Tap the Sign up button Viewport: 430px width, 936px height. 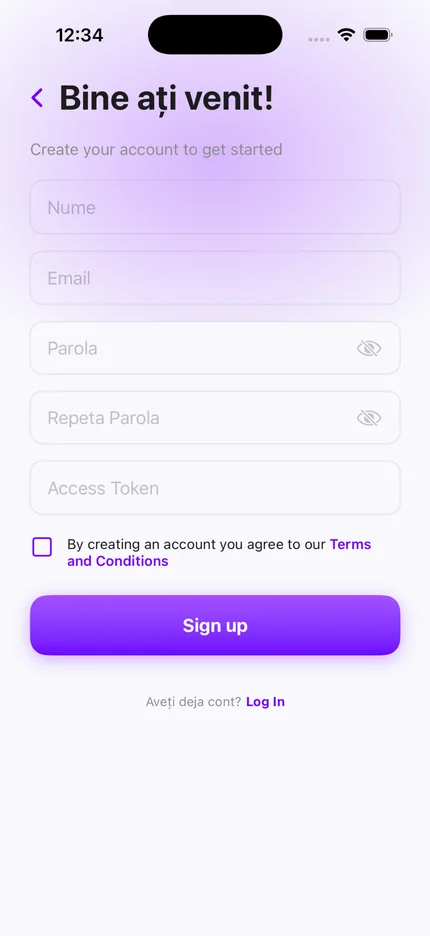click(215, 625)
